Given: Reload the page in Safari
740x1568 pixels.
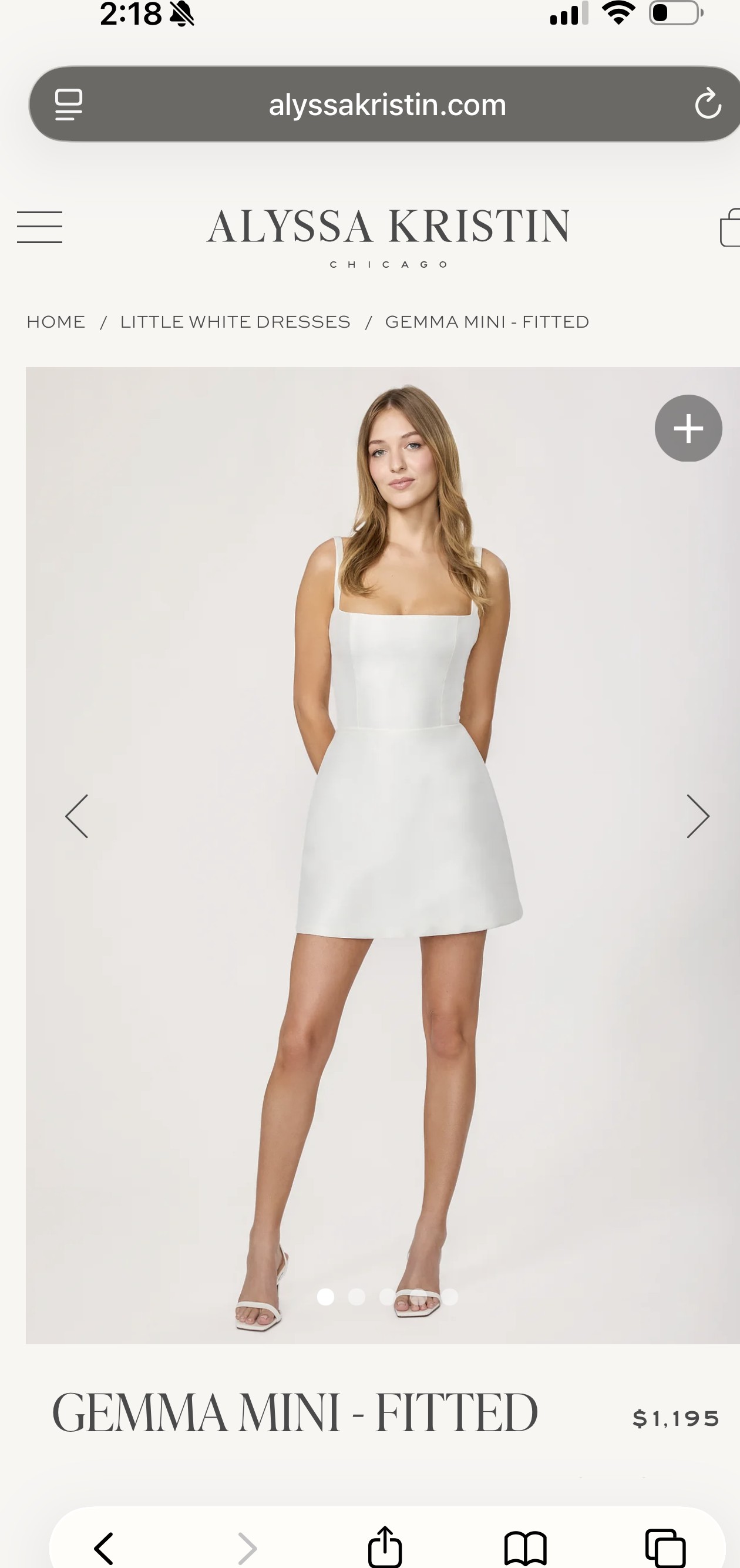Looking at the screenshot, I should tap(708, 104).
